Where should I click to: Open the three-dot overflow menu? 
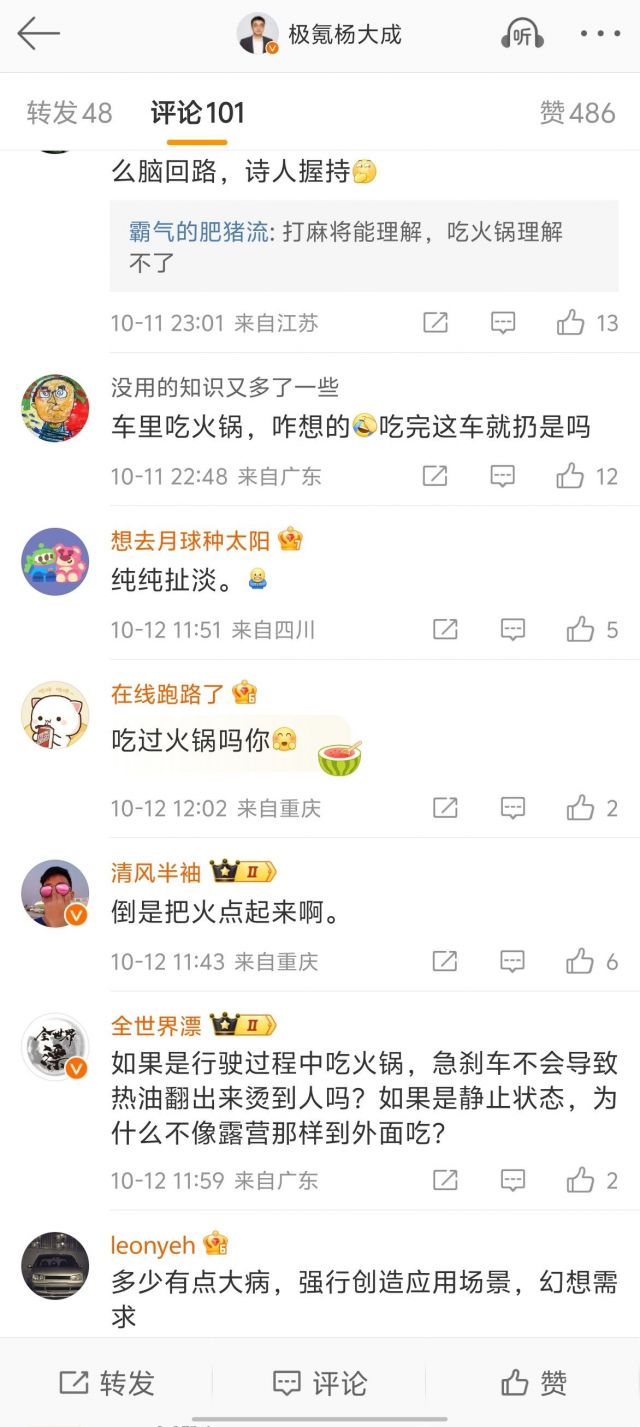(x=600, y=34)
